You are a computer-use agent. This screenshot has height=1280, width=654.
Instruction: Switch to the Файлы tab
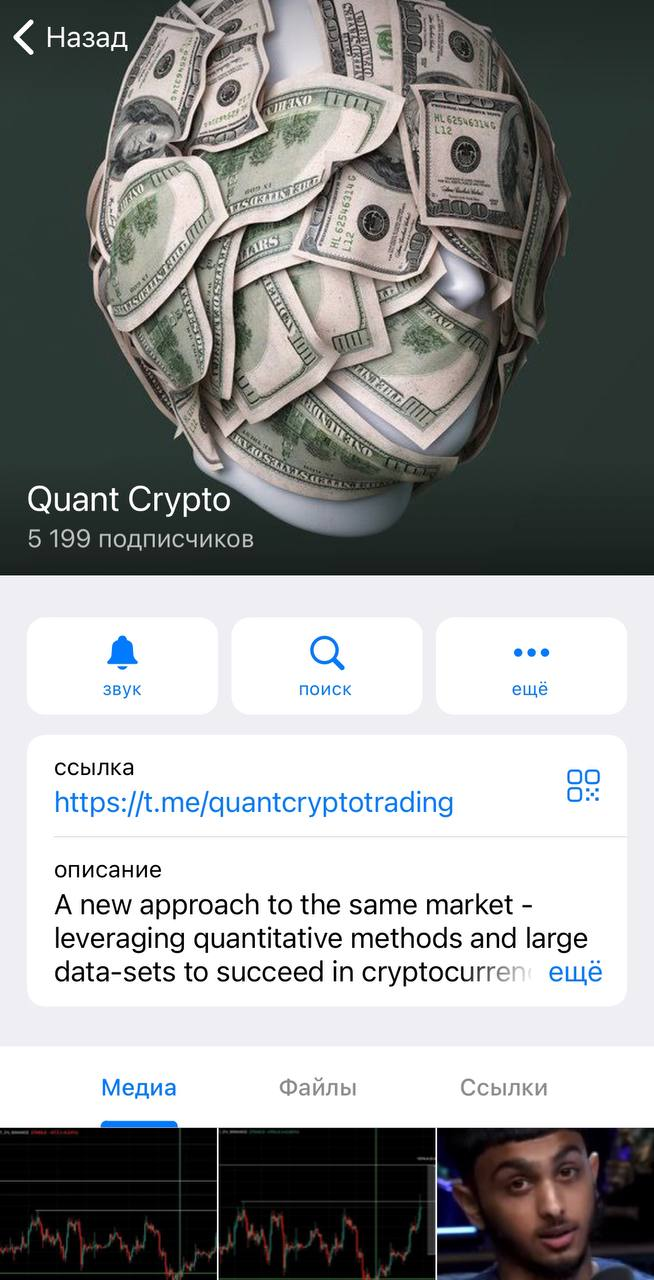click(x=318, y=1088)
